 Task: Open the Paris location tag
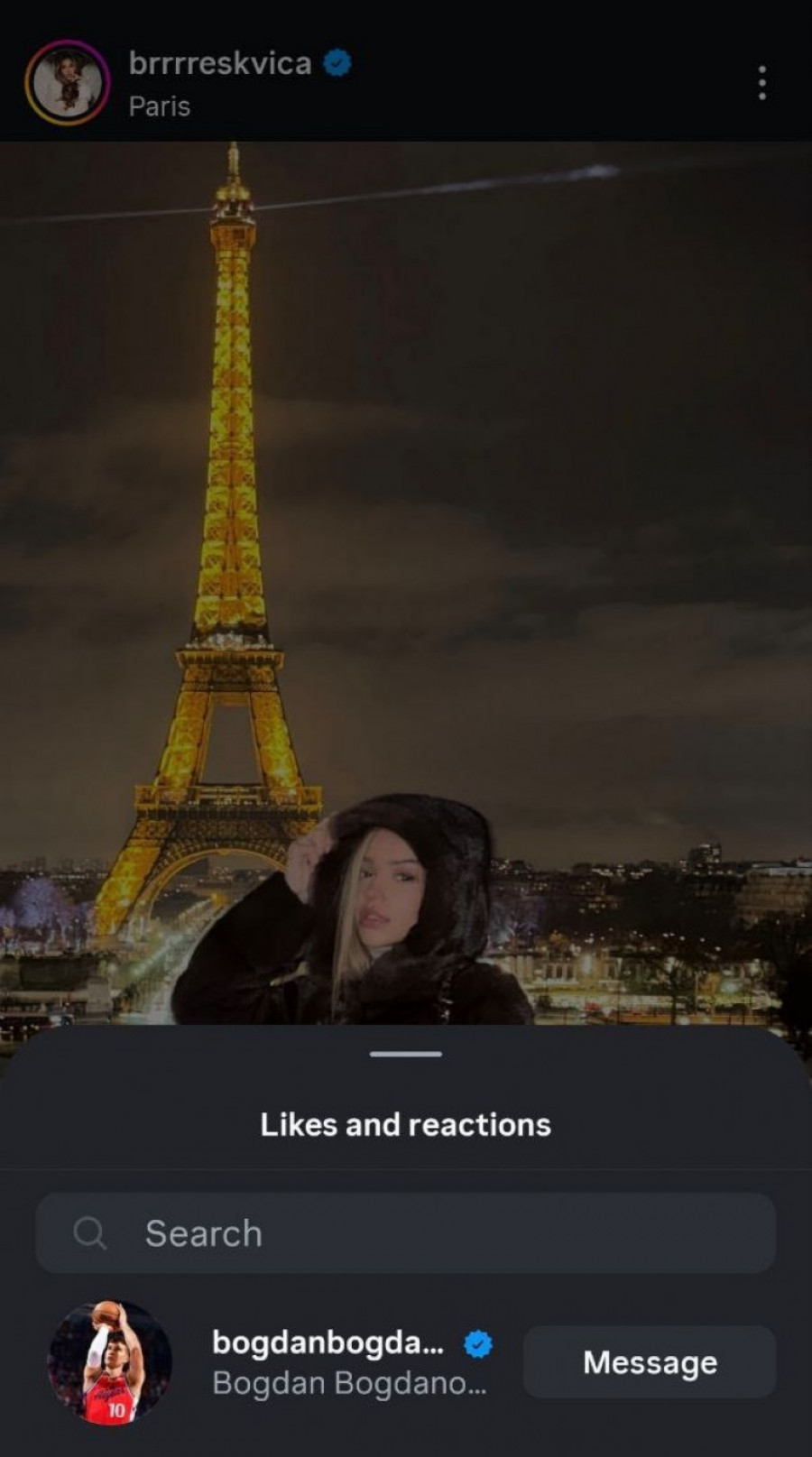pyautogui.click(x=160, y=106)
